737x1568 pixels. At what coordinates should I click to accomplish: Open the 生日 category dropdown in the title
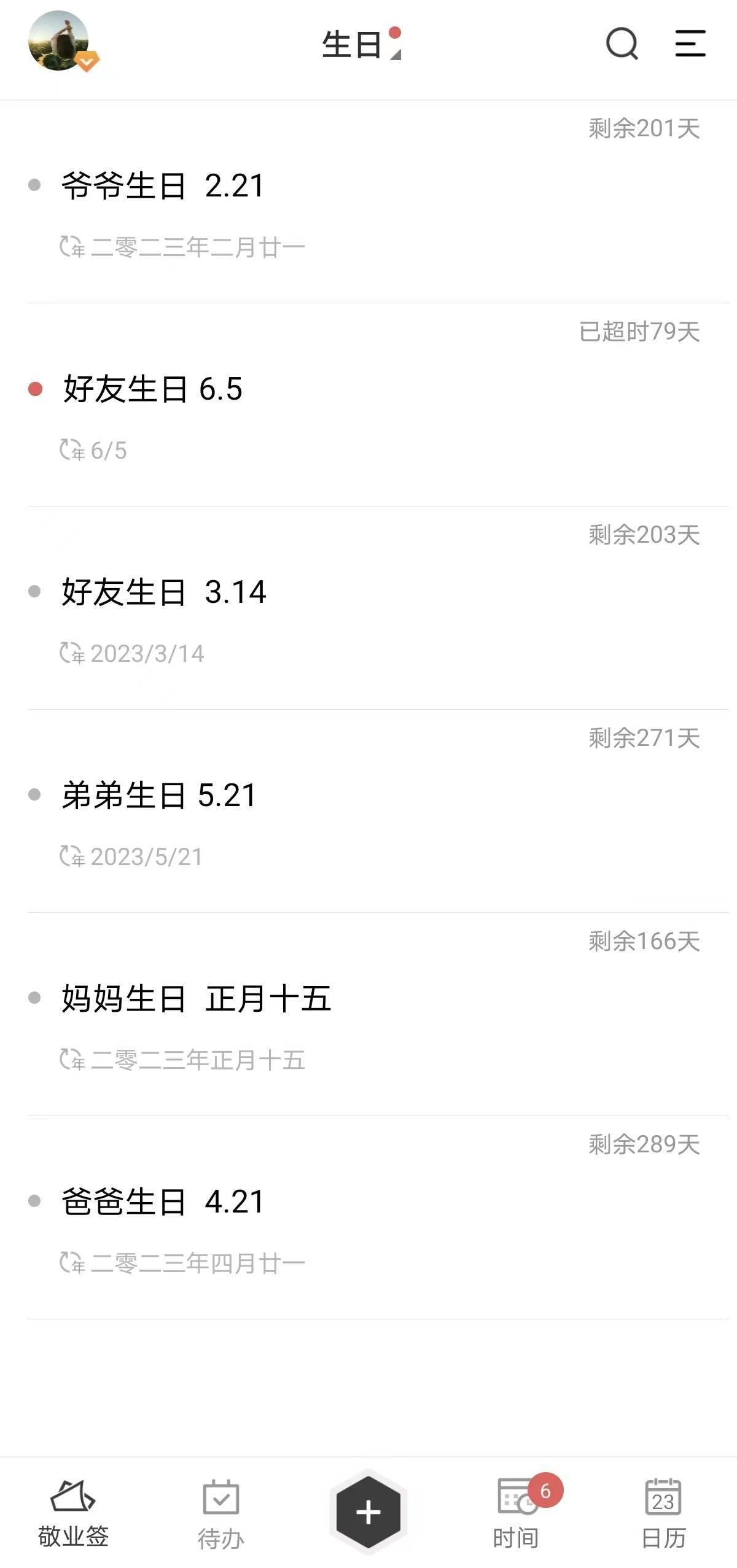tap(362, 45)
